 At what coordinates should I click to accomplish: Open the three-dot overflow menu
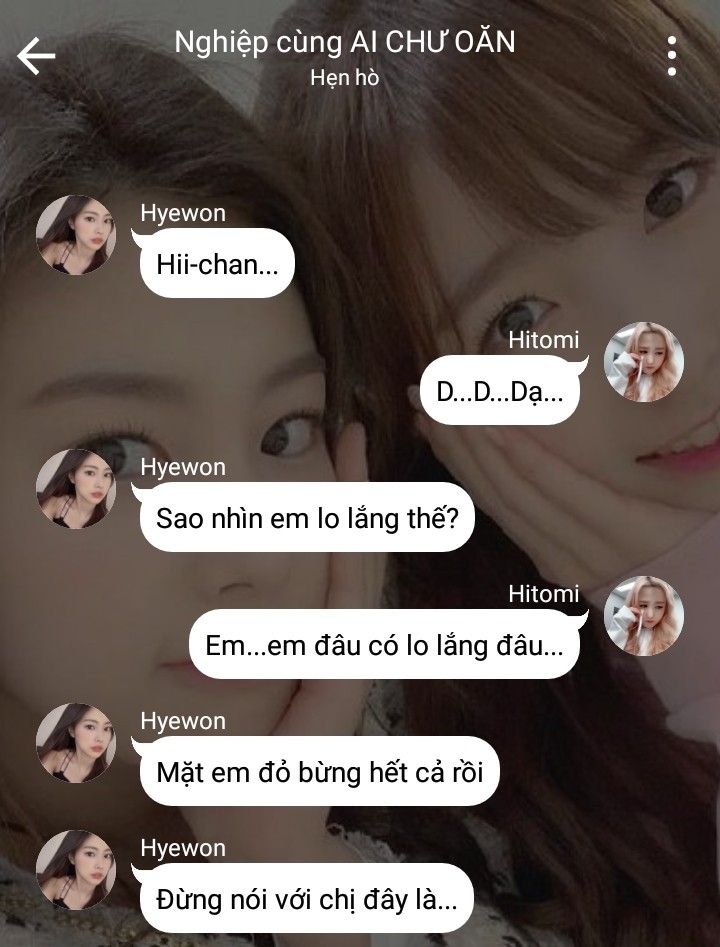[x=671, y=56]
